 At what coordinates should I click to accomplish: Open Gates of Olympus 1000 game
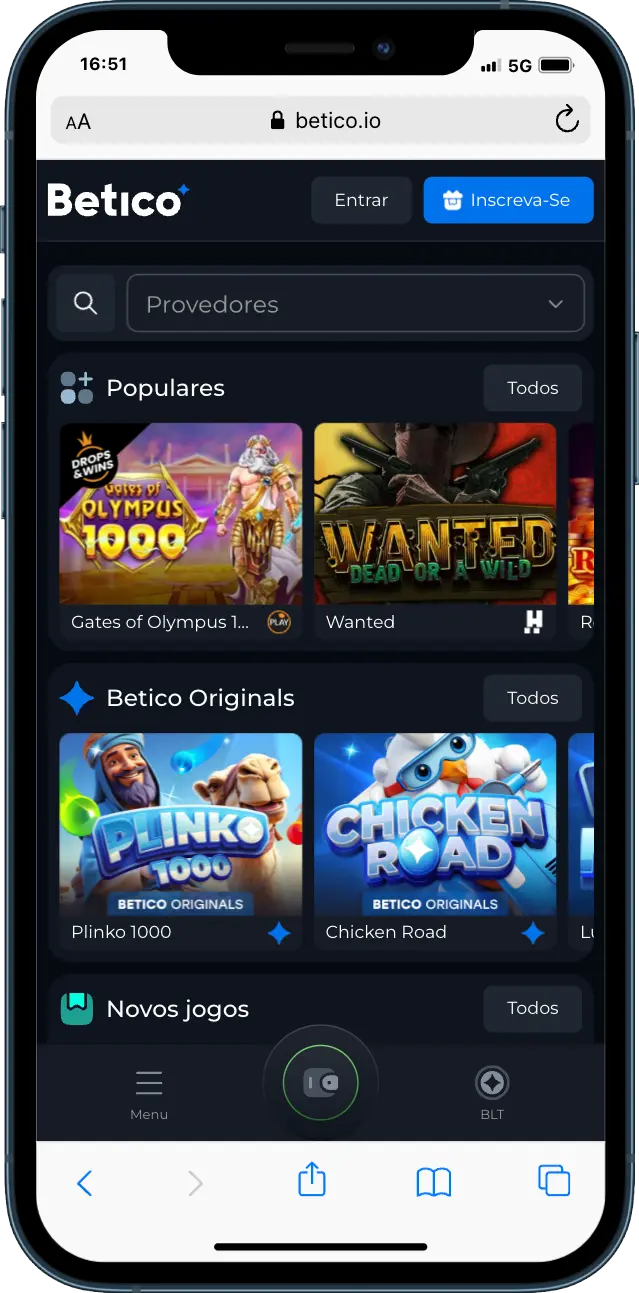(x=180, y=515)
